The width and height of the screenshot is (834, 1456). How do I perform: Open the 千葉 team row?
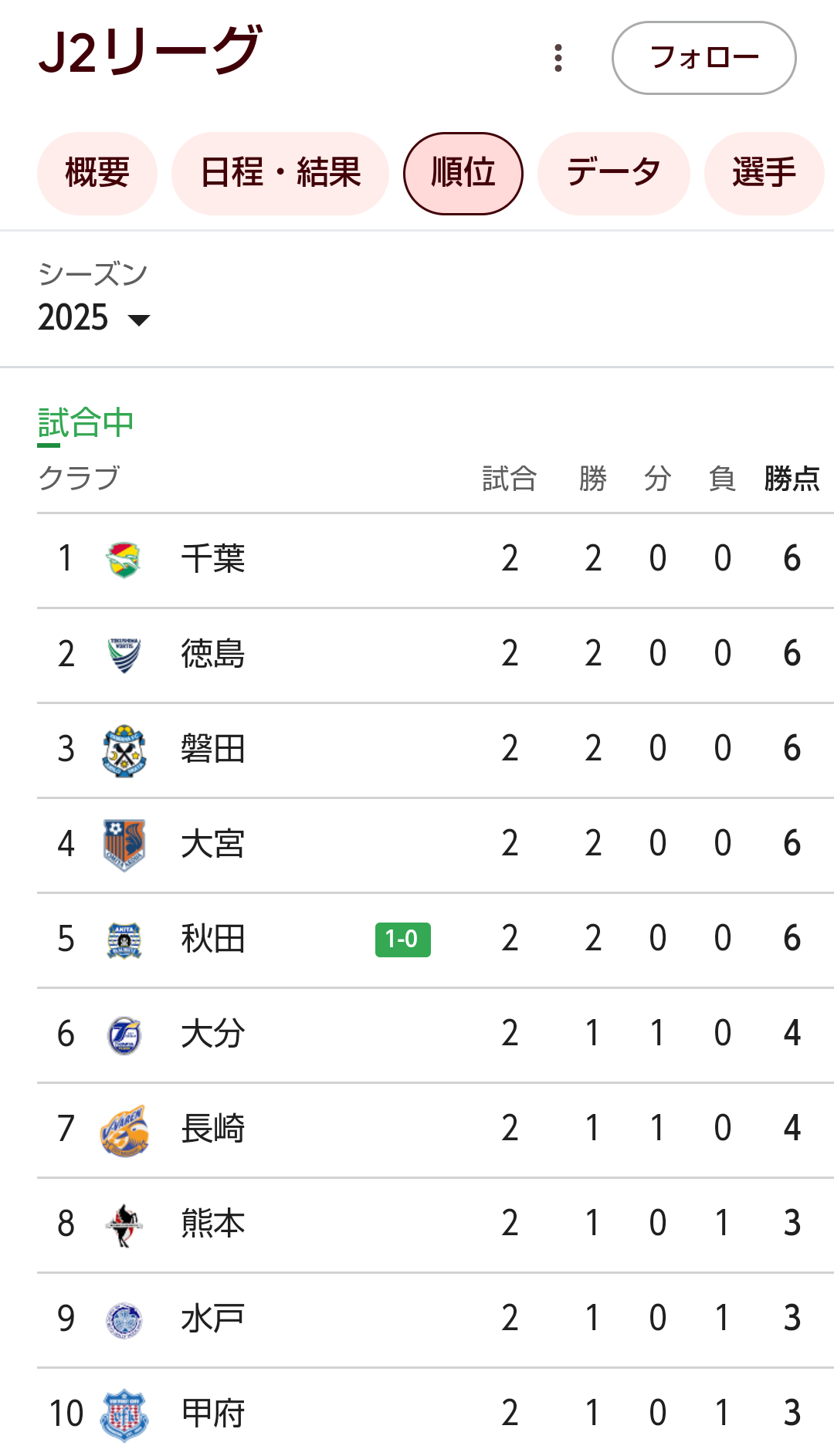(436, 560)
